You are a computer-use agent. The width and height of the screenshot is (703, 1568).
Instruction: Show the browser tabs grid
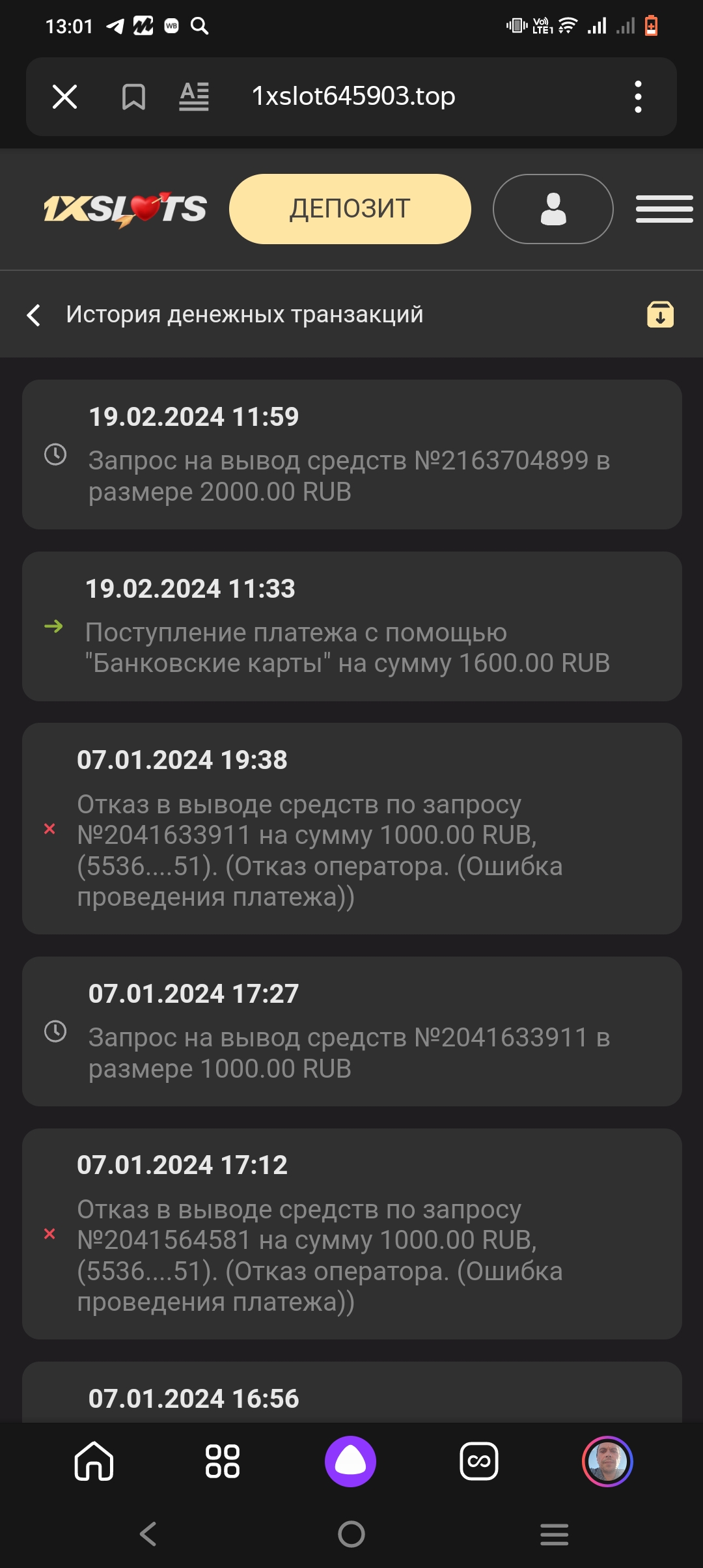point(223,1461)
